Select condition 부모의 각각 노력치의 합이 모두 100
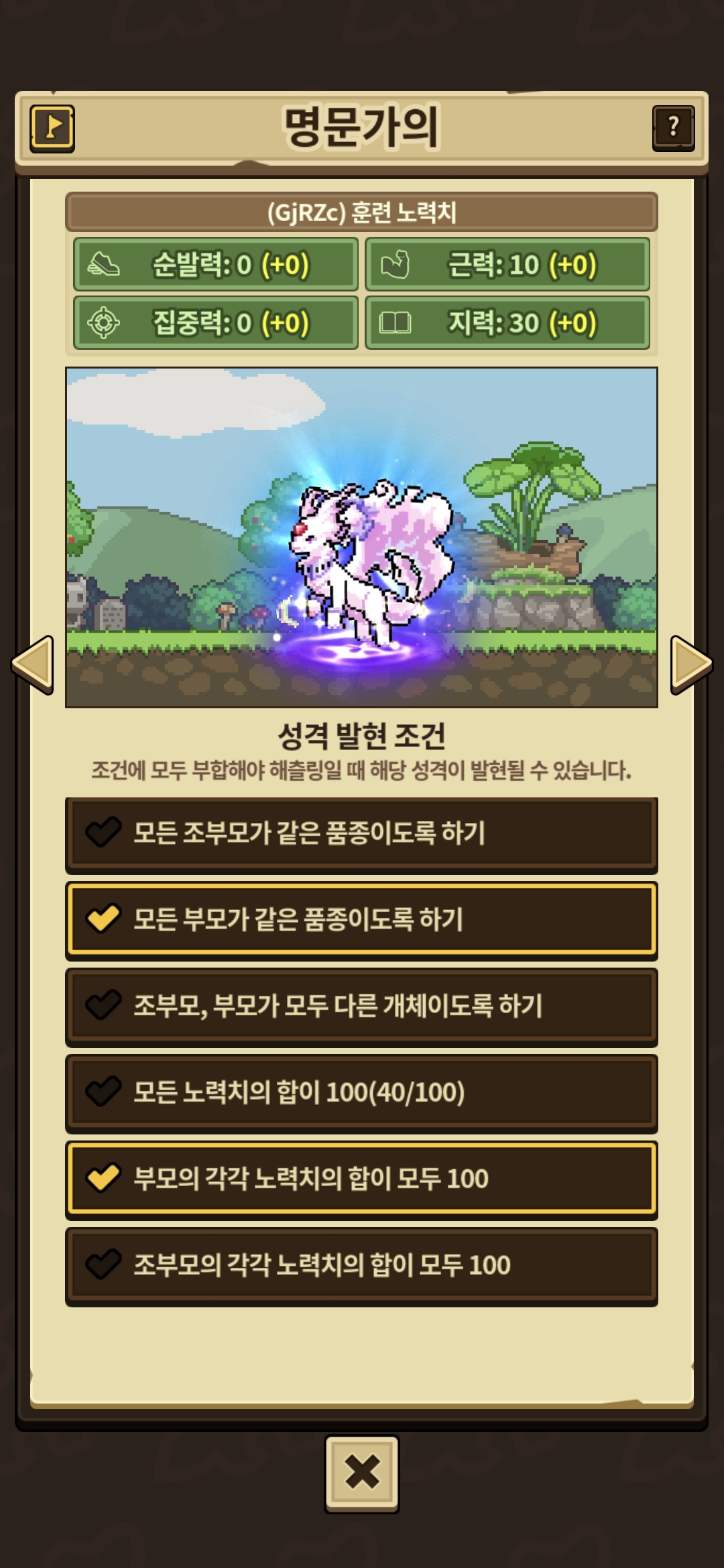Viewport: 724px width, 1568px height. click(x=361, y=1179)
